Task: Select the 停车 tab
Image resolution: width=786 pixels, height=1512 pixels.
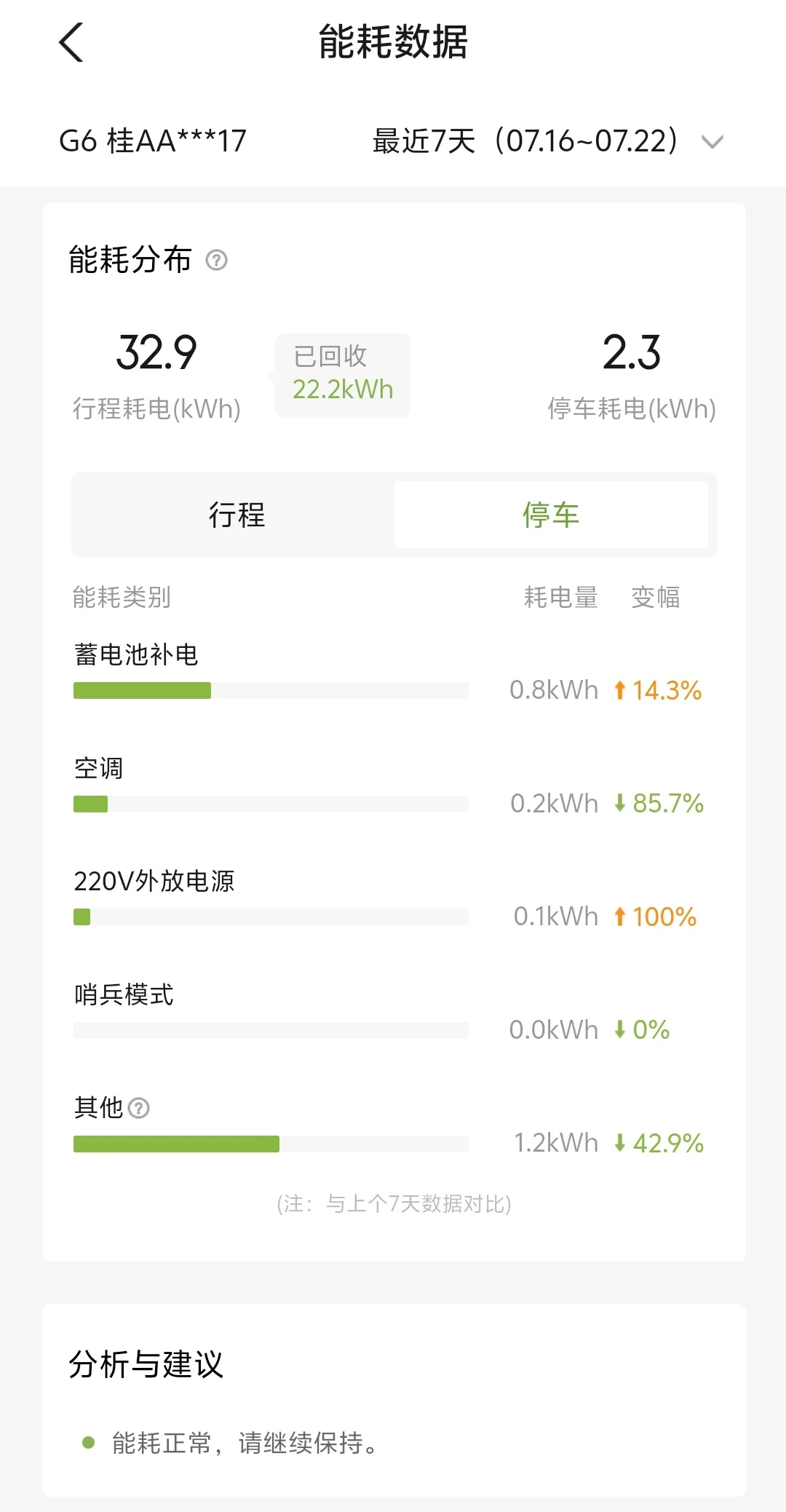Action: (x=551, y=515)
